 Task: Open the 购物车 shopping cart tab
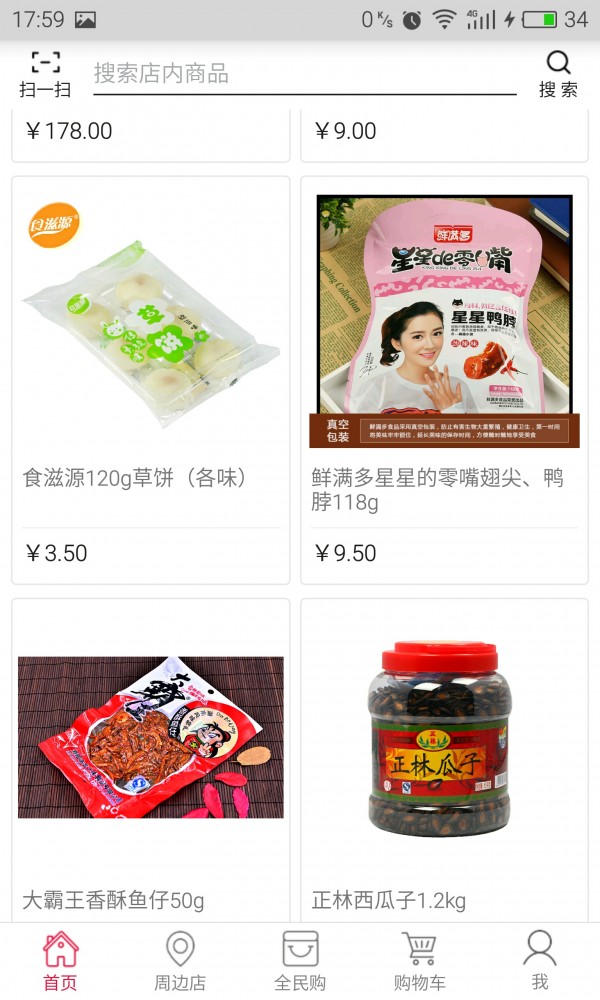click(x=420, y=961)
